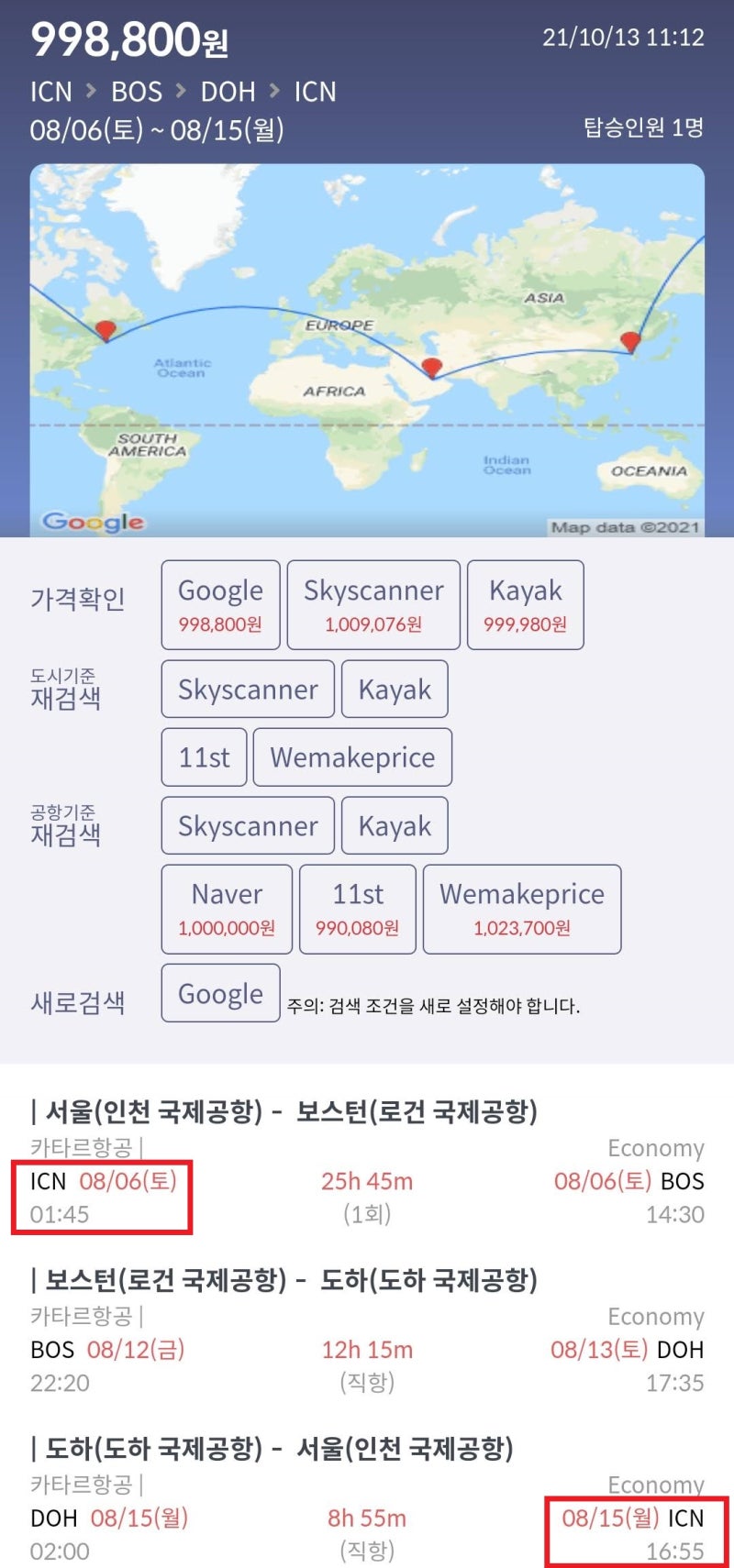Open the flight route map
Screen dimensions: 734x1568
click(x=367, y=350)
